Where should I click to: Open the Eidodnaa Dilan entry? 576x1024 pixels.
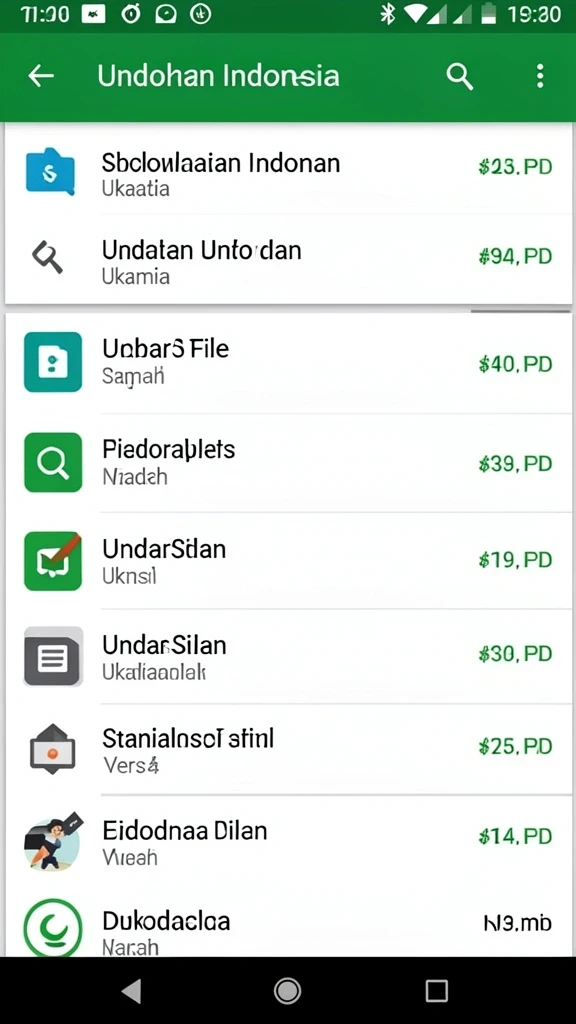[288, 841]
